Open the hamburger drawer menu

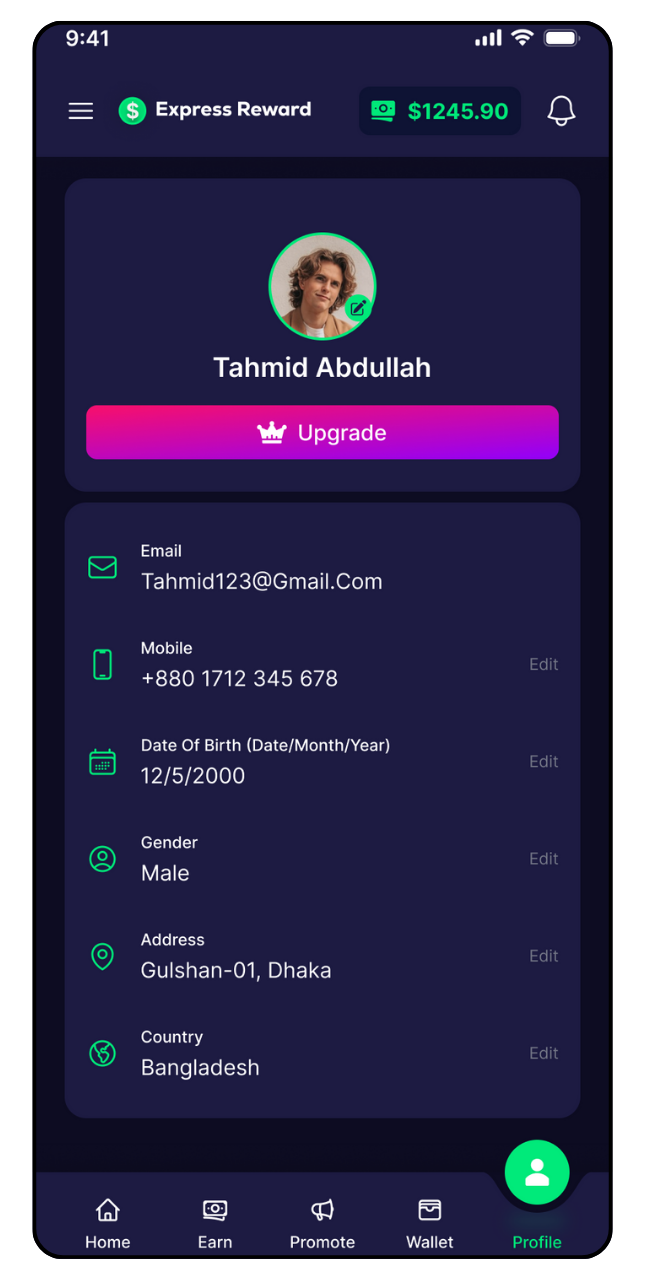coord(81,111)
